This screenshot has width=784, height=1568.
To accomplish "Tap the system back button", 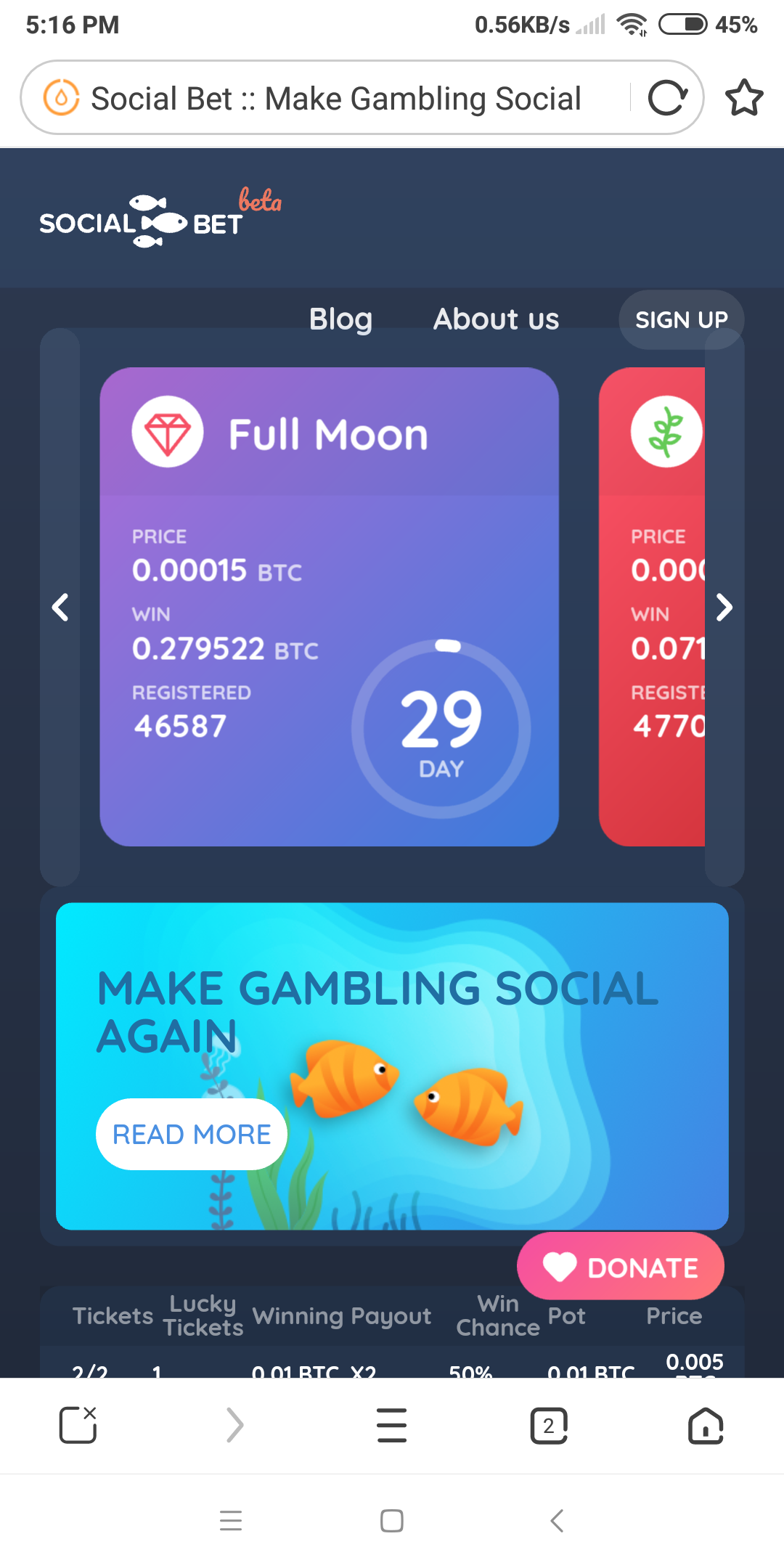I will 557,1520.
